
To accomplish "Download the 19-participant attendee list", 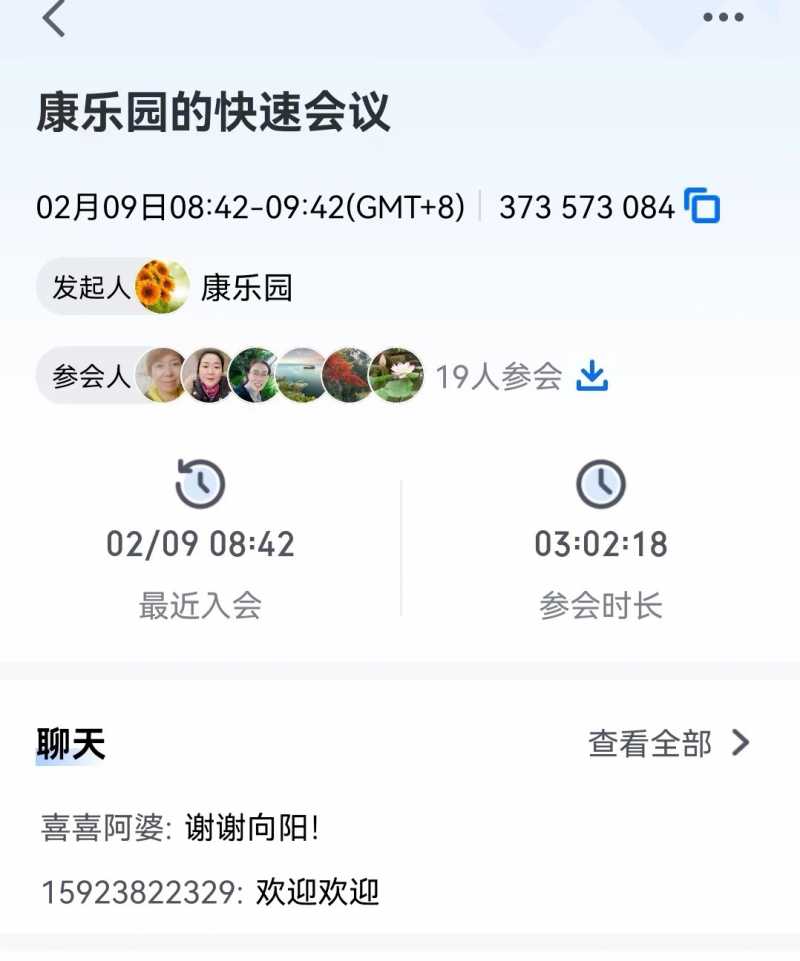I will (592, 376).
